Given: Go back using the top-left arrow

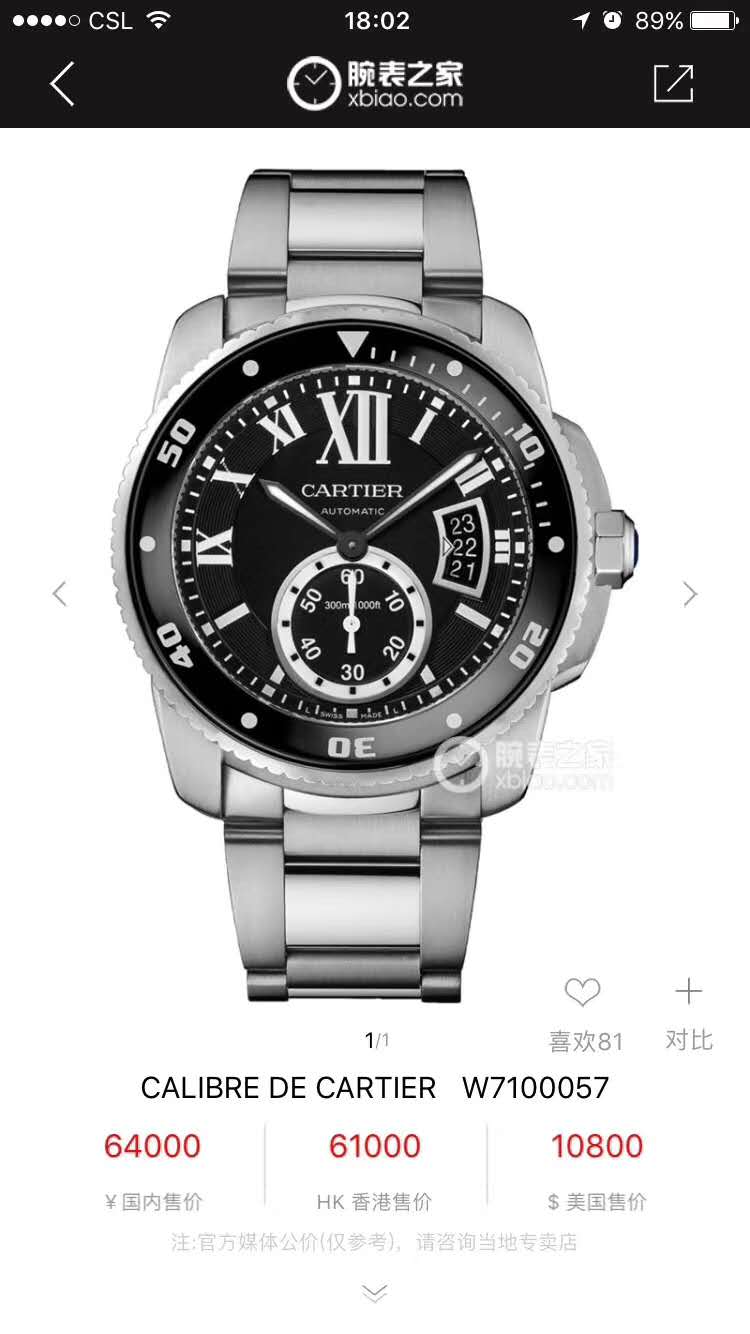Looking at the screenshot, I should 62,84.
